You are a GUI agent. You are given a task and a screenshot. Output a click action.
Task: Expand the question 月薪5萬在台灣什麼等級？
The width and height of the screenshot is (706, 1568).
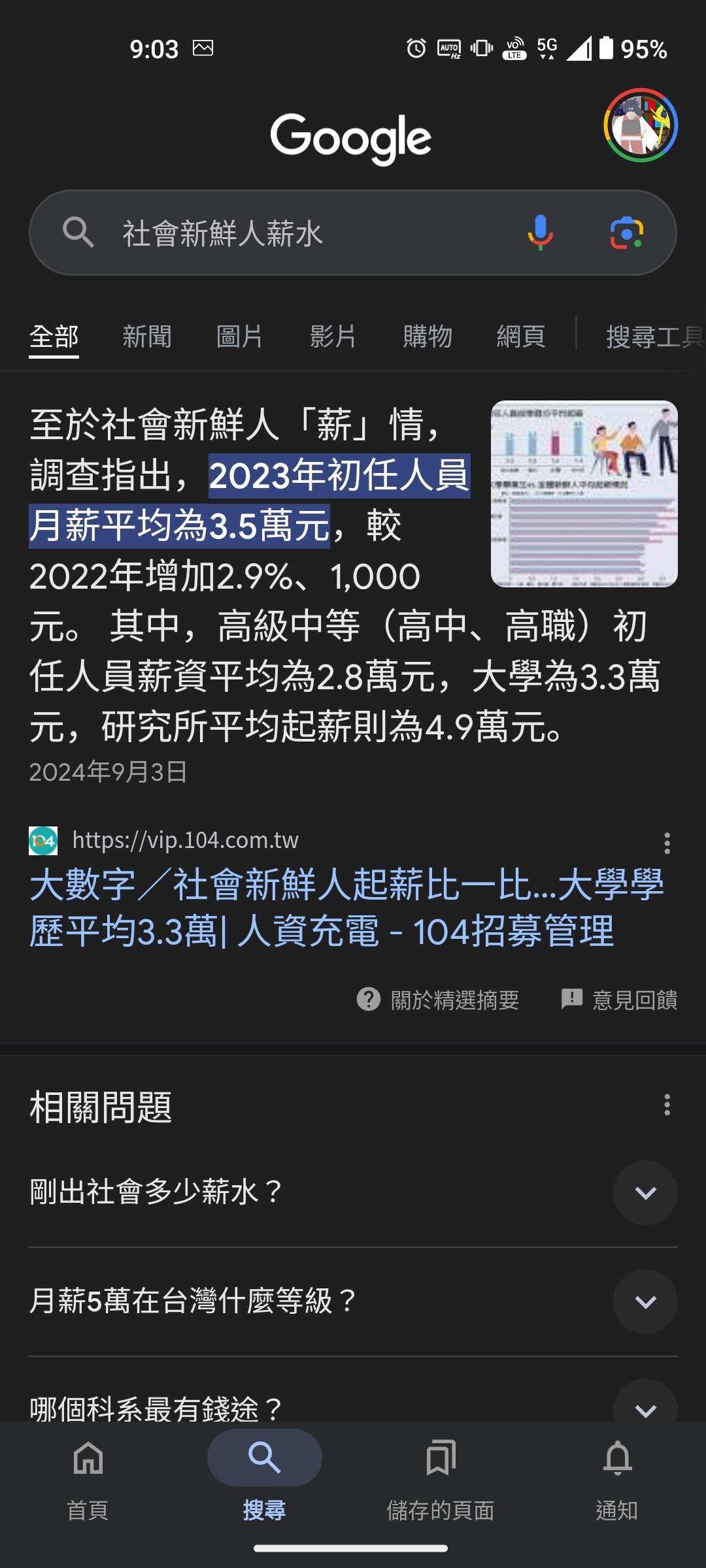353,1301
